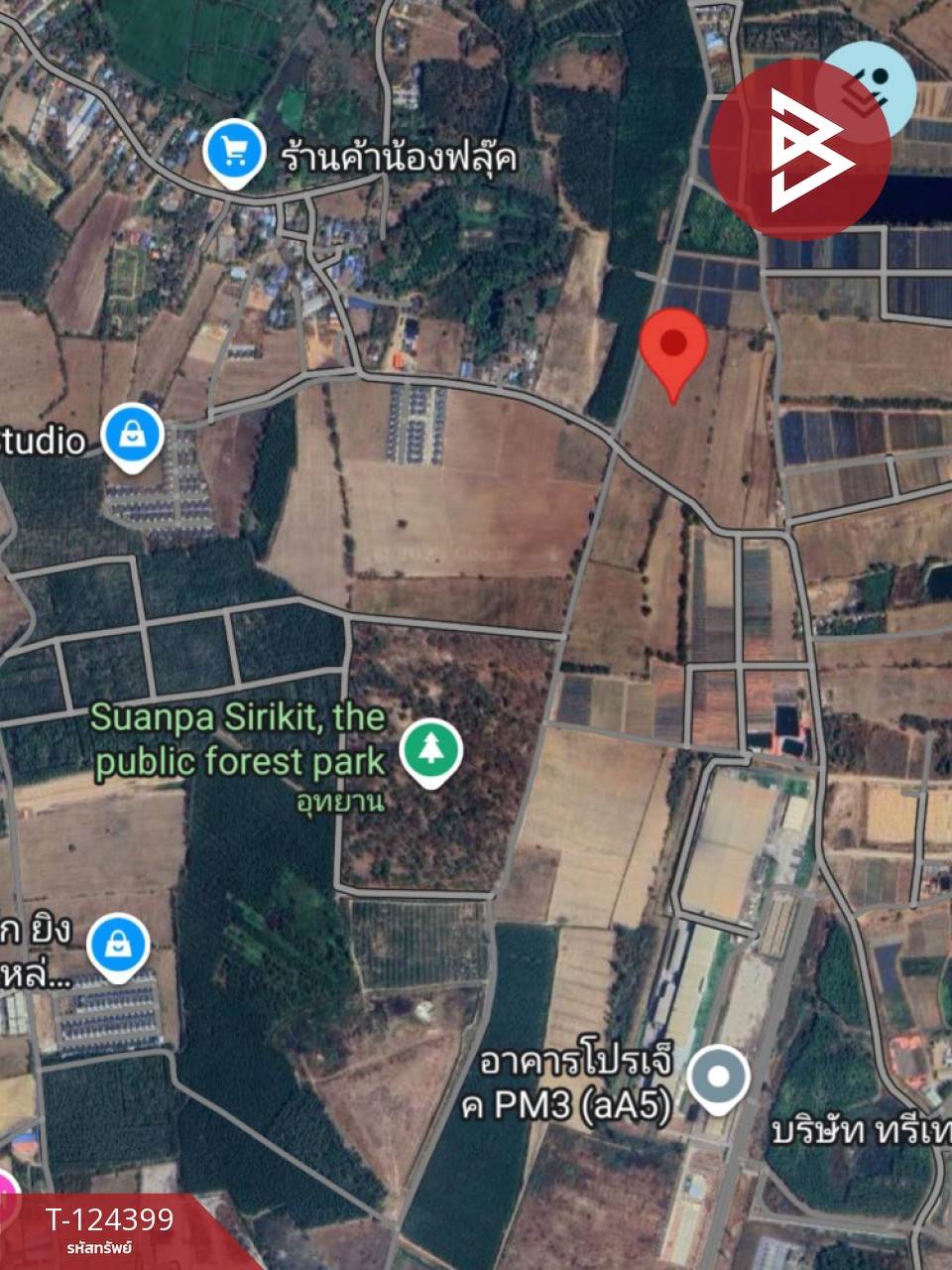Click the shopping cart icon for ร้านค้าน้องฟลุ๊ค store
This screenshot has width=952, height=1270.
pos(234,151)
